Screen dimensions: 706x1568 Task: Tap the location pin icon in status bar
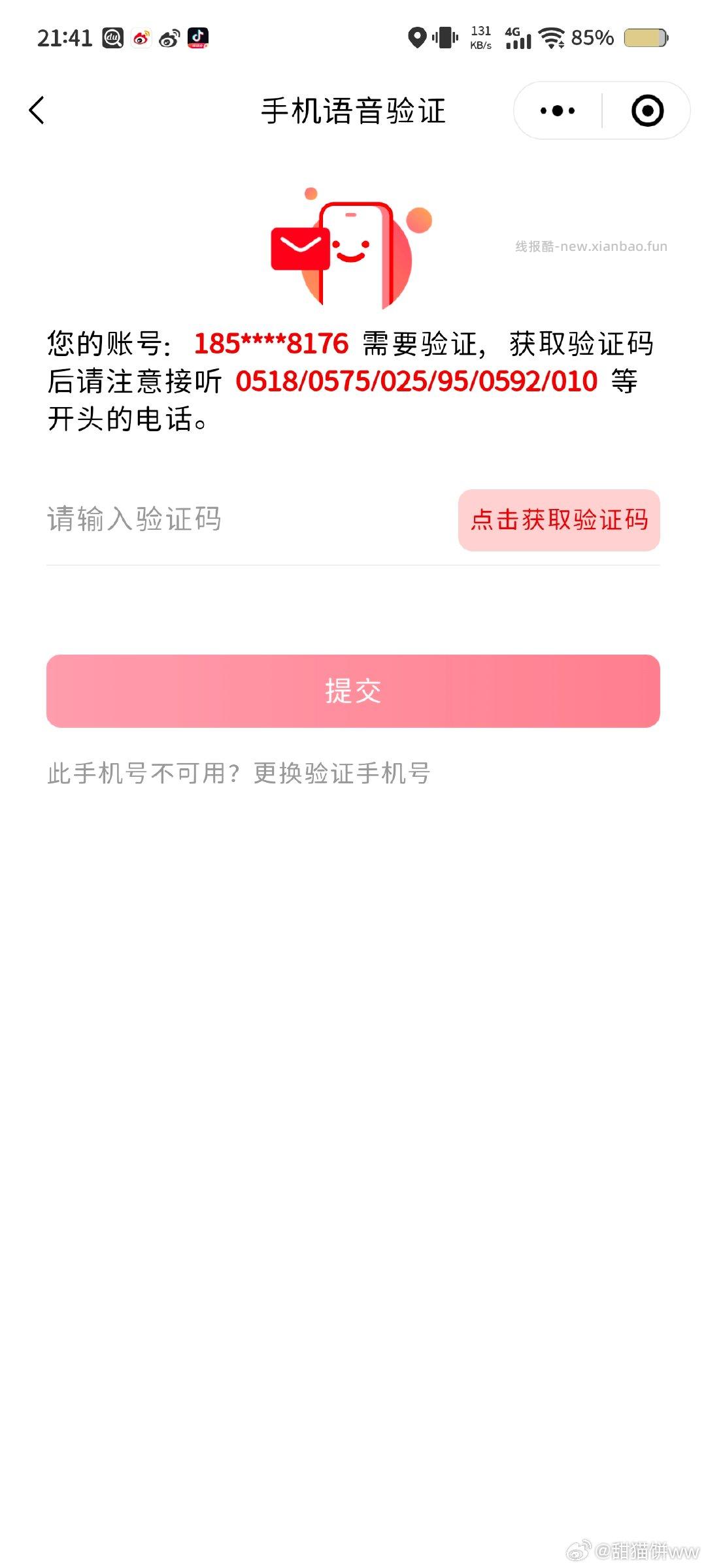[417, 37]
